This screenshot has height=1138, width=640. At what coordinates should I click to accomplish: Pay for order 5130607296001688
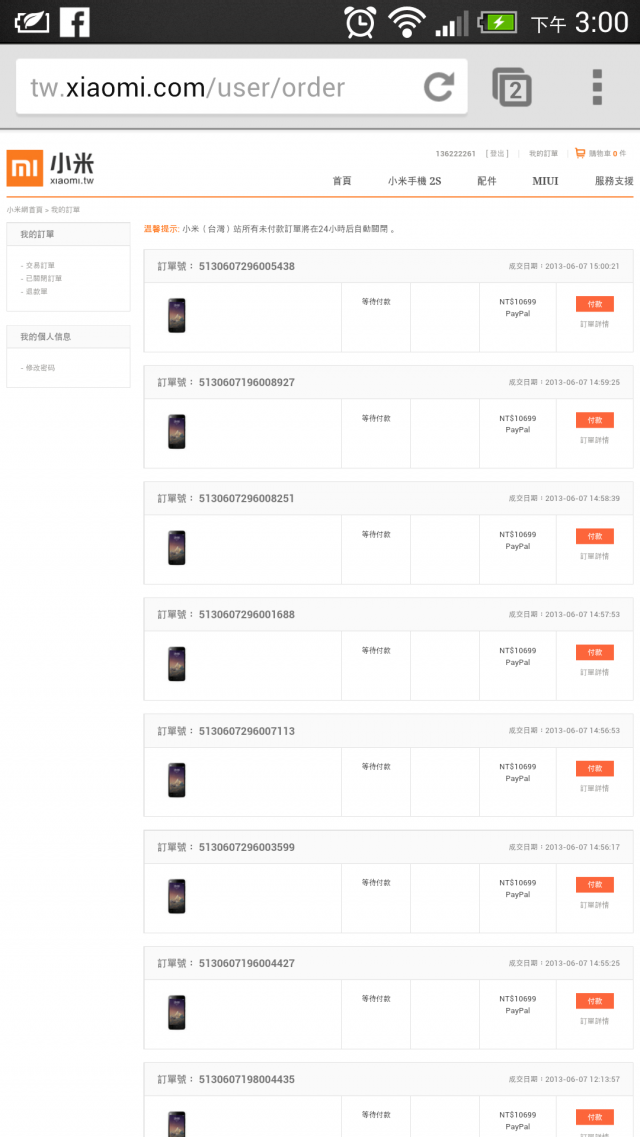tap(595, 652)
